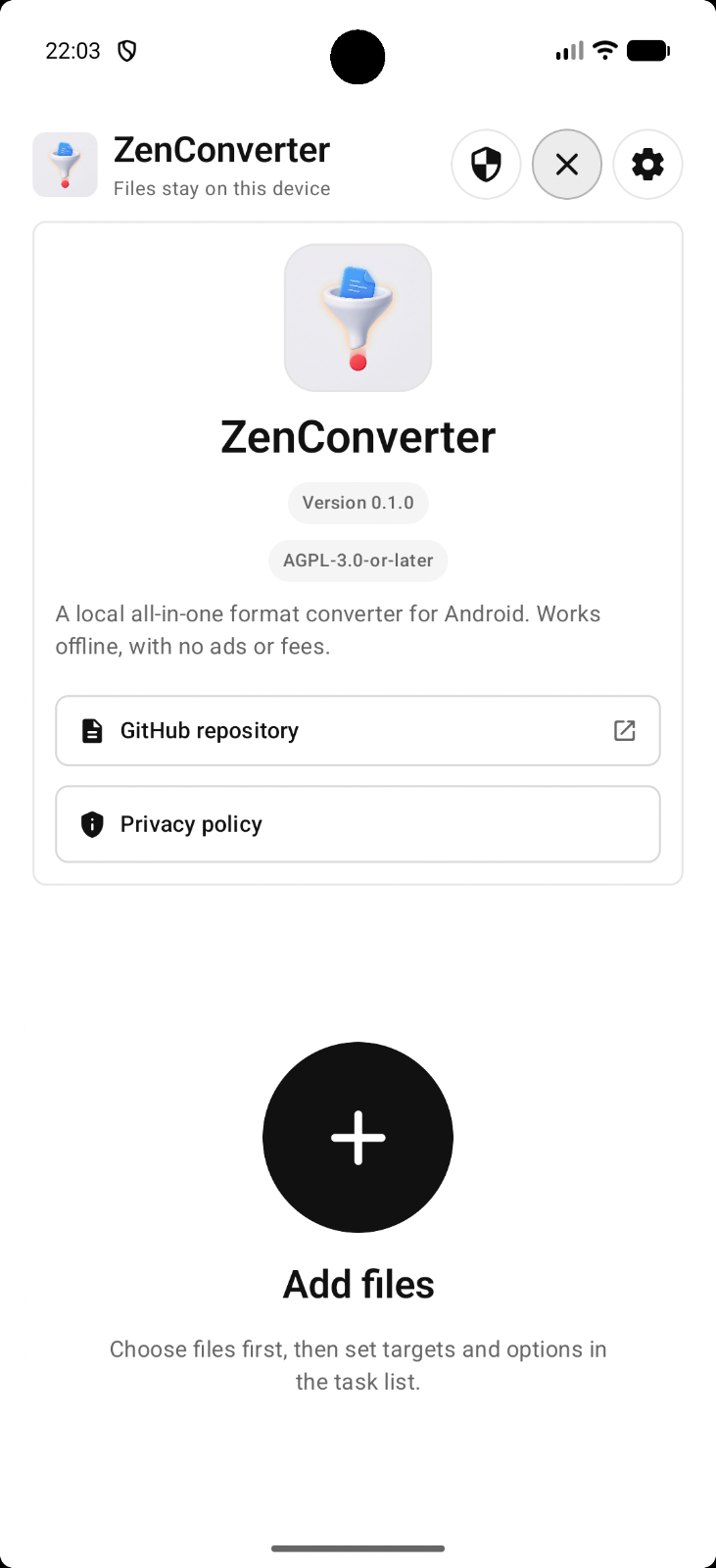Viewport: 716px width, 1568px height.
Task: Open the privacy shield icon
Action: click(486, 165)
